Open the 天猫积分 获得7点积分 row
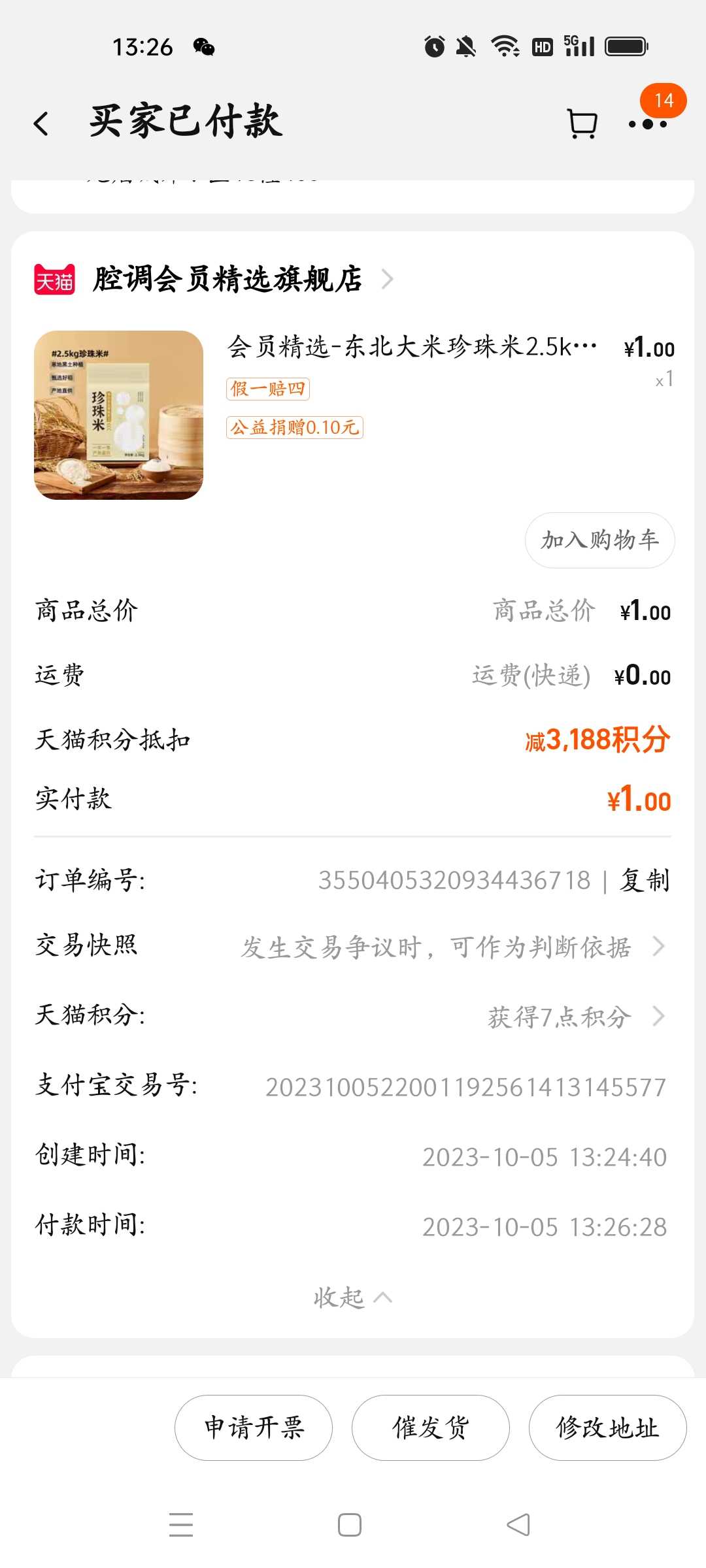The height and width of the screenshot is (1568, 706). 353,1016
